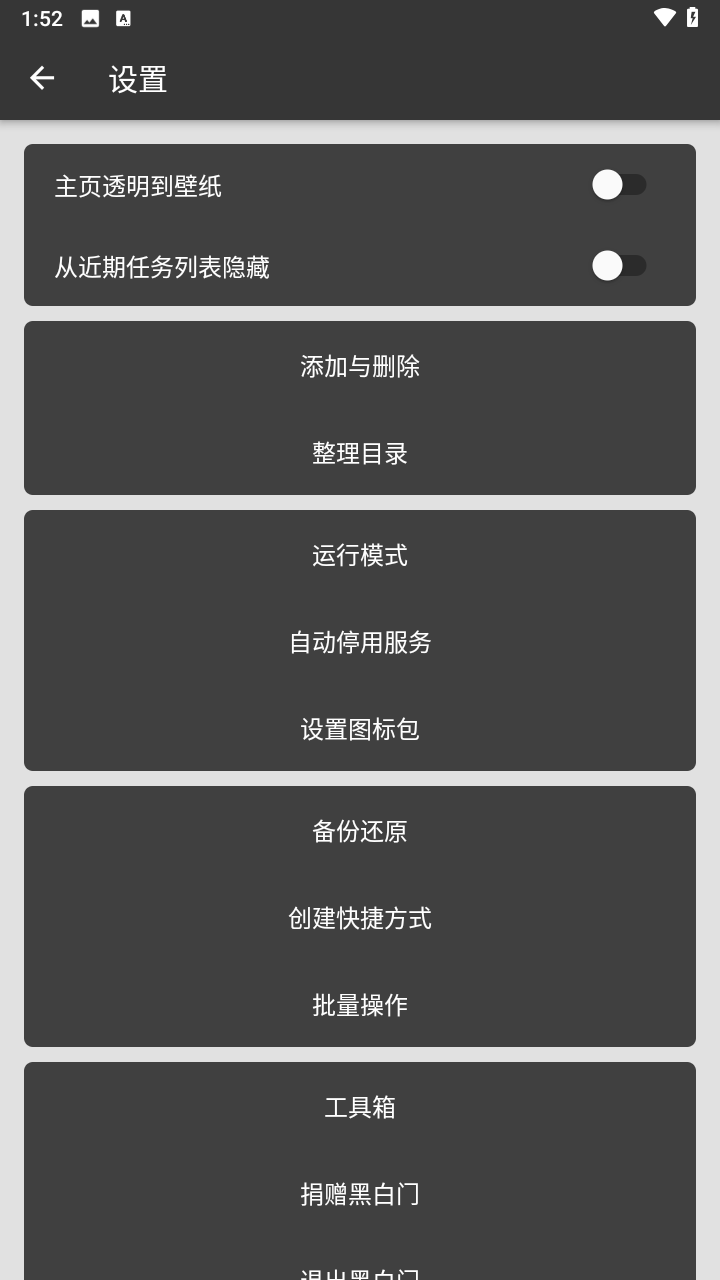Open 自动停用服务 setting
Image resolution: width=720 pixels, height=1280 pixels.
pos(360,642)
